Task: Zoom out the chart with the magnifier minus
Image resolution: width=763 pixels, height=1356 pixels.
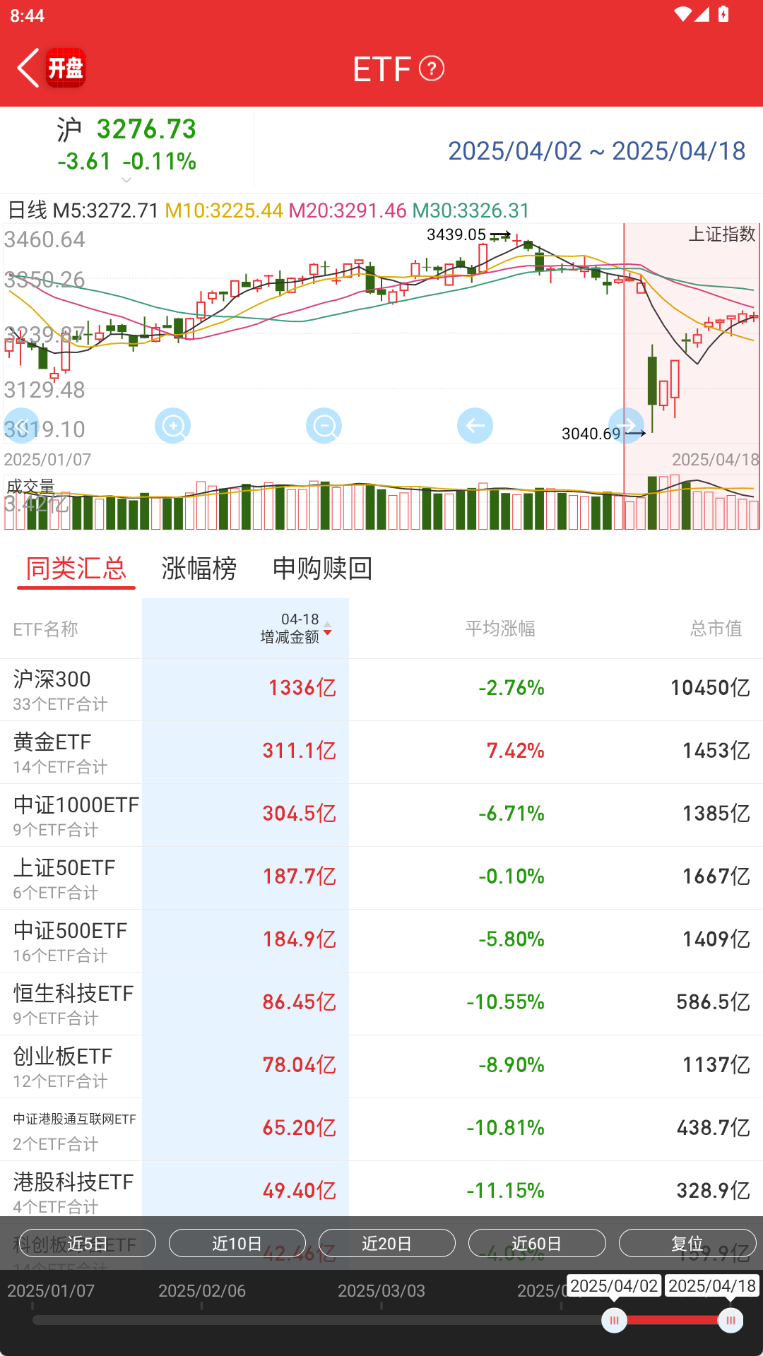Action: (324, 426)
